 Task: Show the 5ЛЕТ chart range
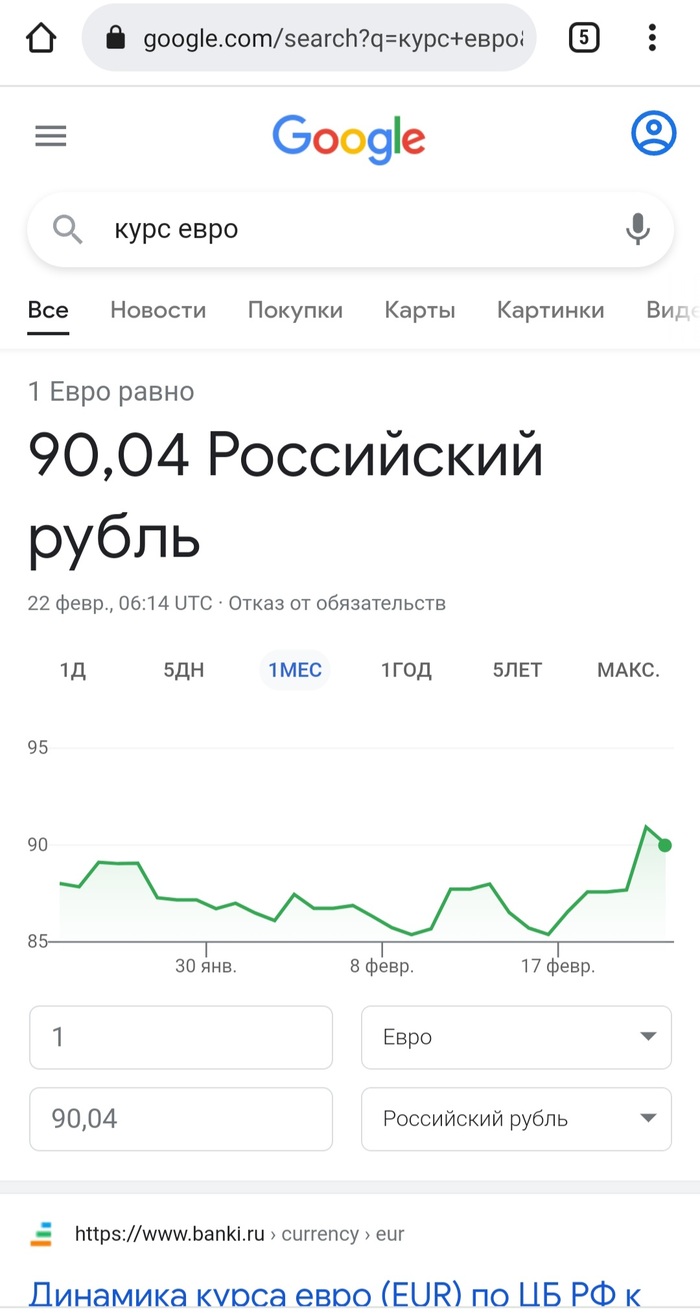(x=517, y=670)
